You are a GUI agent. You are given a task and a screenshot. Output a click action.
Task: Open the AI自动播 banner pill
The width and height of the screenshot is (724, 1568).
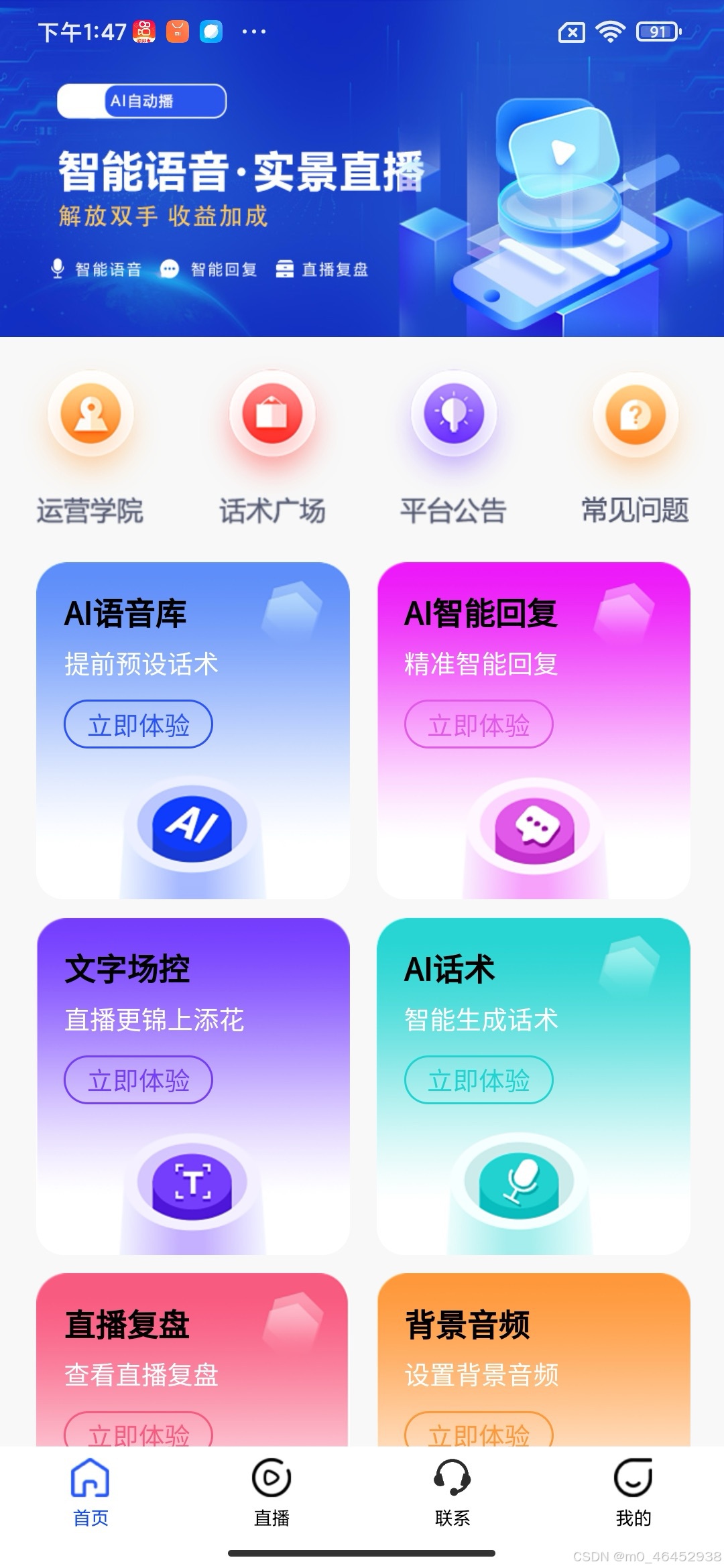click(142, 101)
